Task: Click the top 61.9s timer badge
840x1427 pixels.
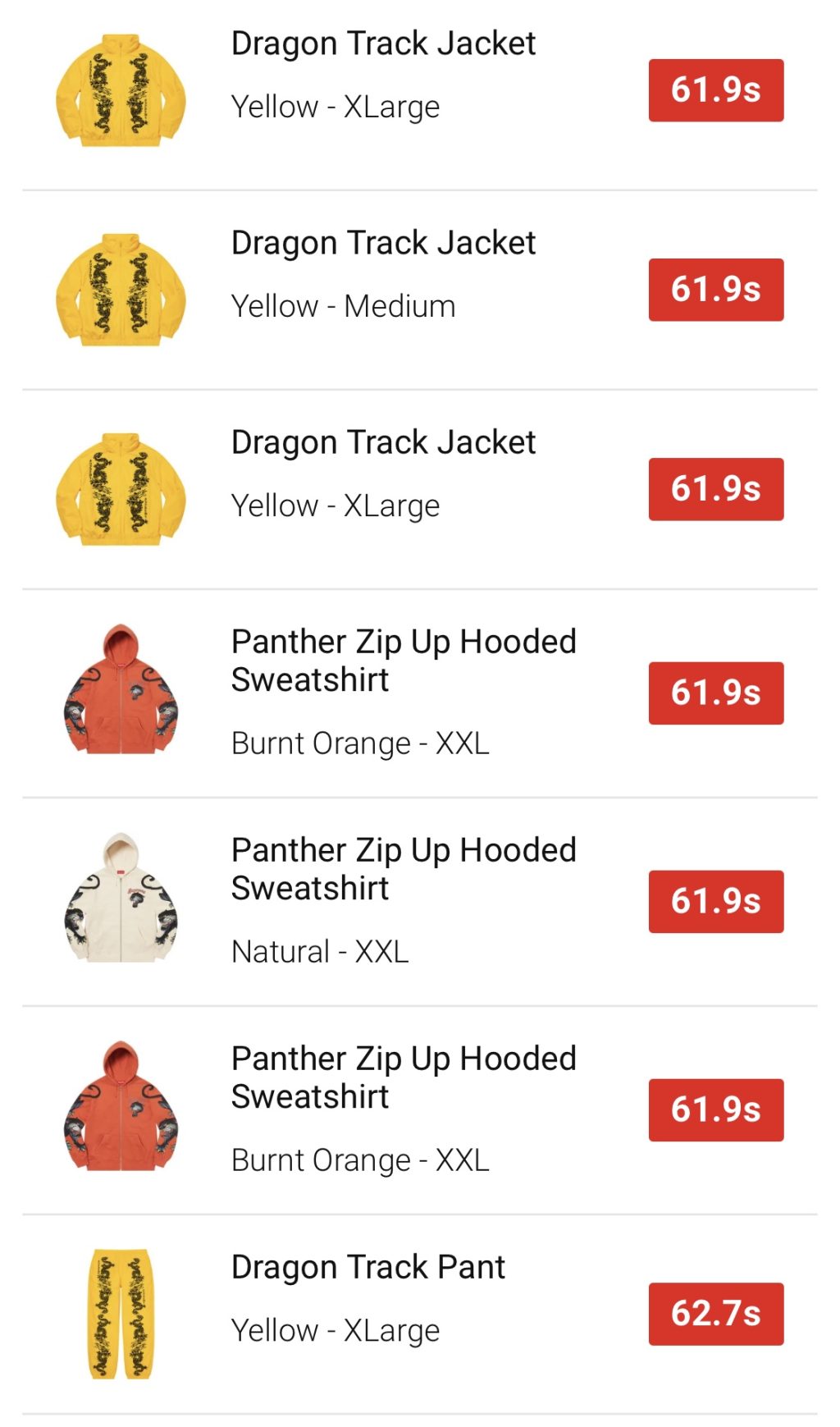Action: pos(715,93)
